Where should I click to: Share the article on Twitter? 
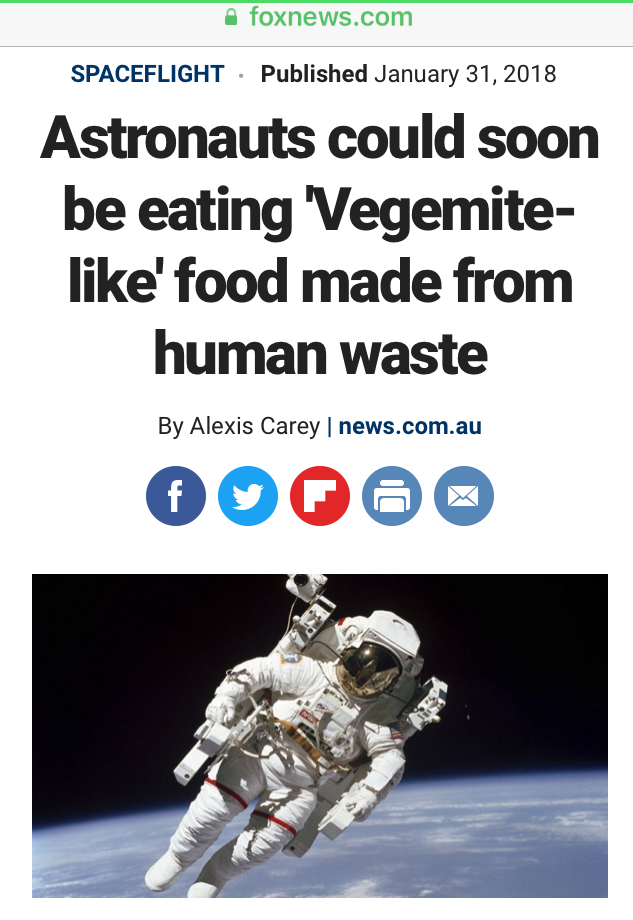click(248, 496)
